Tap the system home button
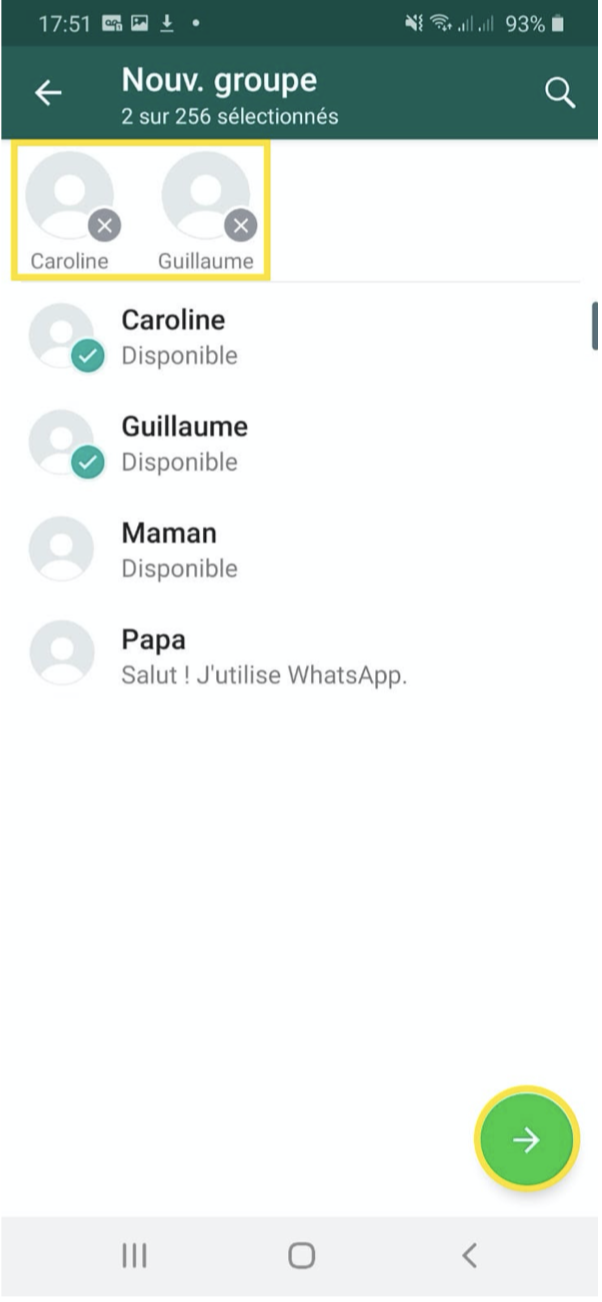This screenshot has width=602, height=1302. click(x=301, y=1255)
